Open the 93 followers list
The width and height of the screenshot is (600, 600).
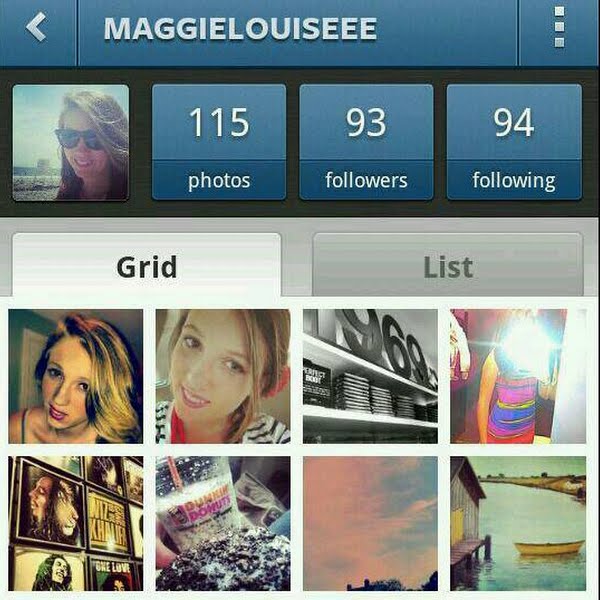pos(366,142)
